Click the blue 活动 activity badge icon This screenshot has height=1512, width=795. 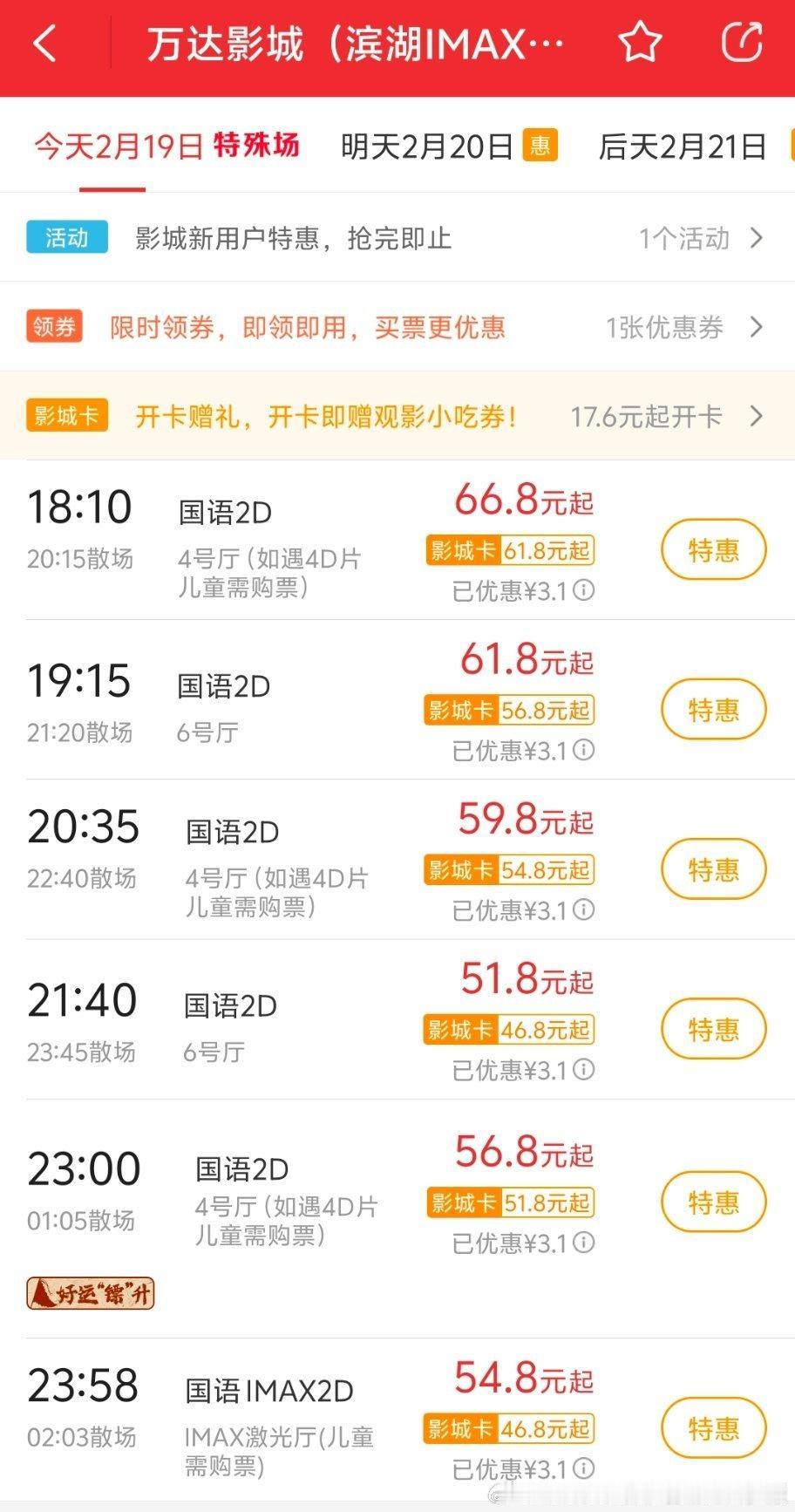[x=66, y=237]
